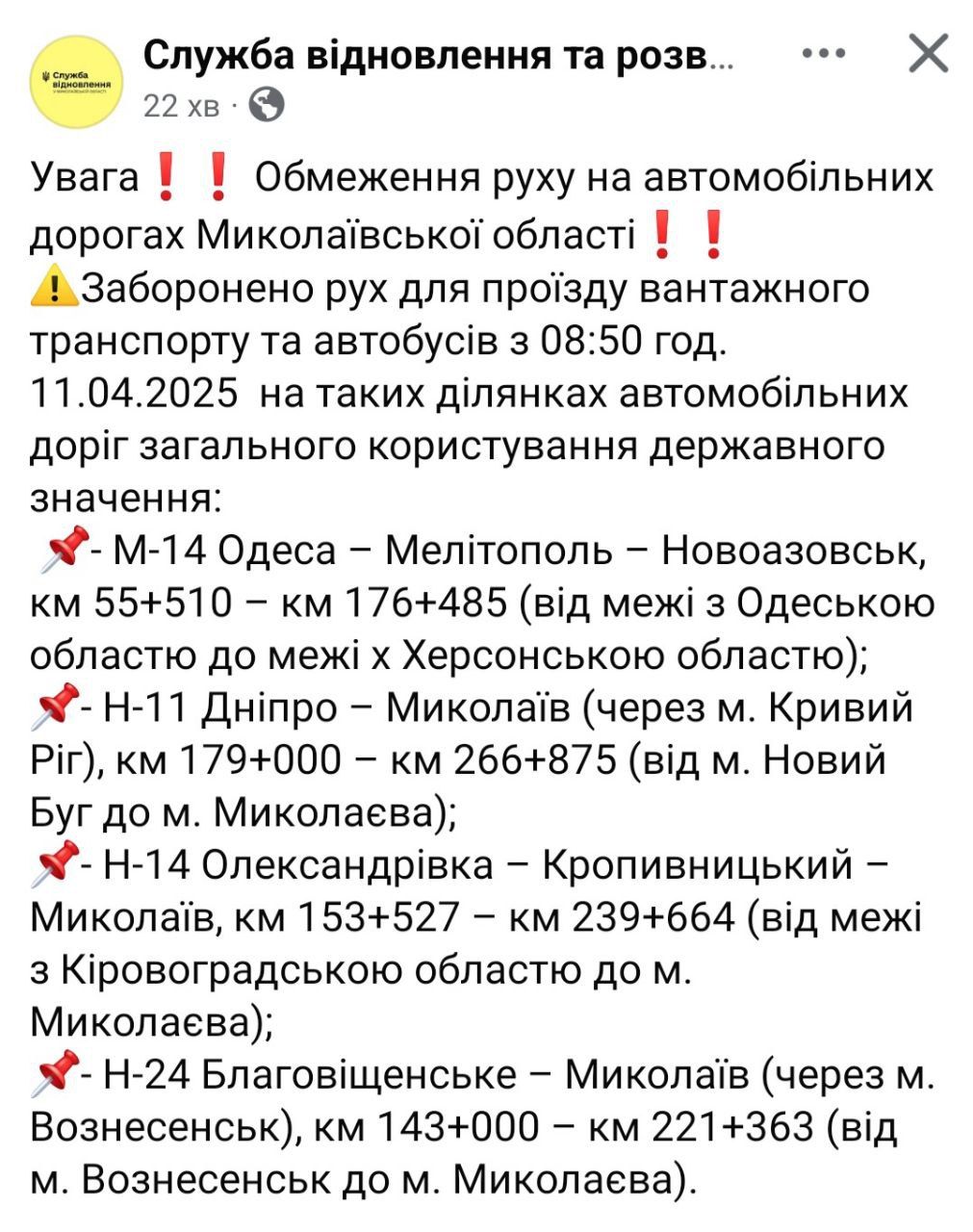Open the Служба відновлення та розв... page name
This screenshot has height=1232, width=973.
[438, 57]
